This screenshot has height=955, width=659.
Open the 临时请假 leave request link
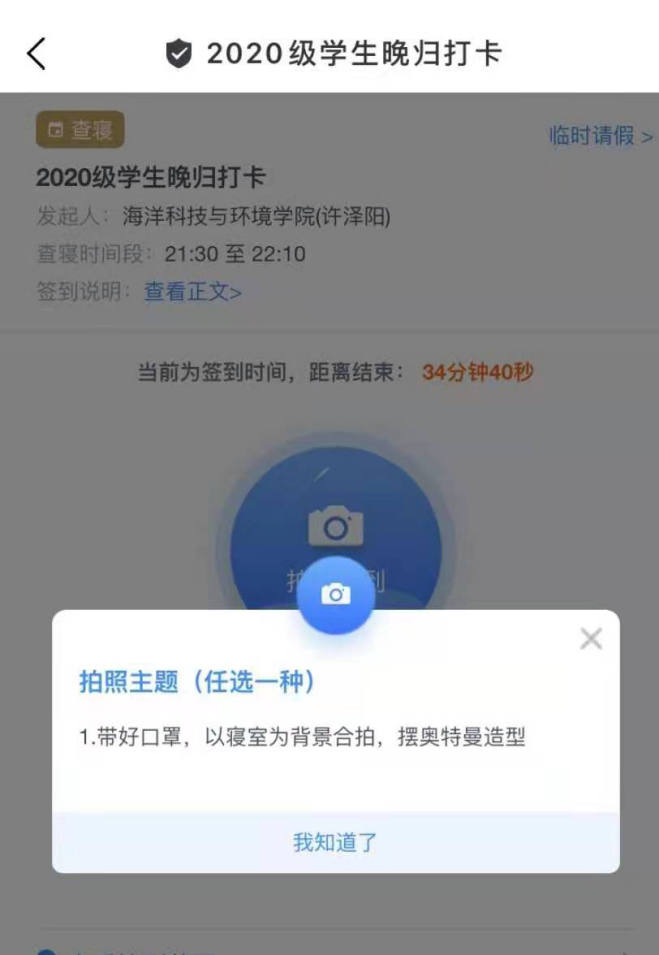tap(600, 136)
